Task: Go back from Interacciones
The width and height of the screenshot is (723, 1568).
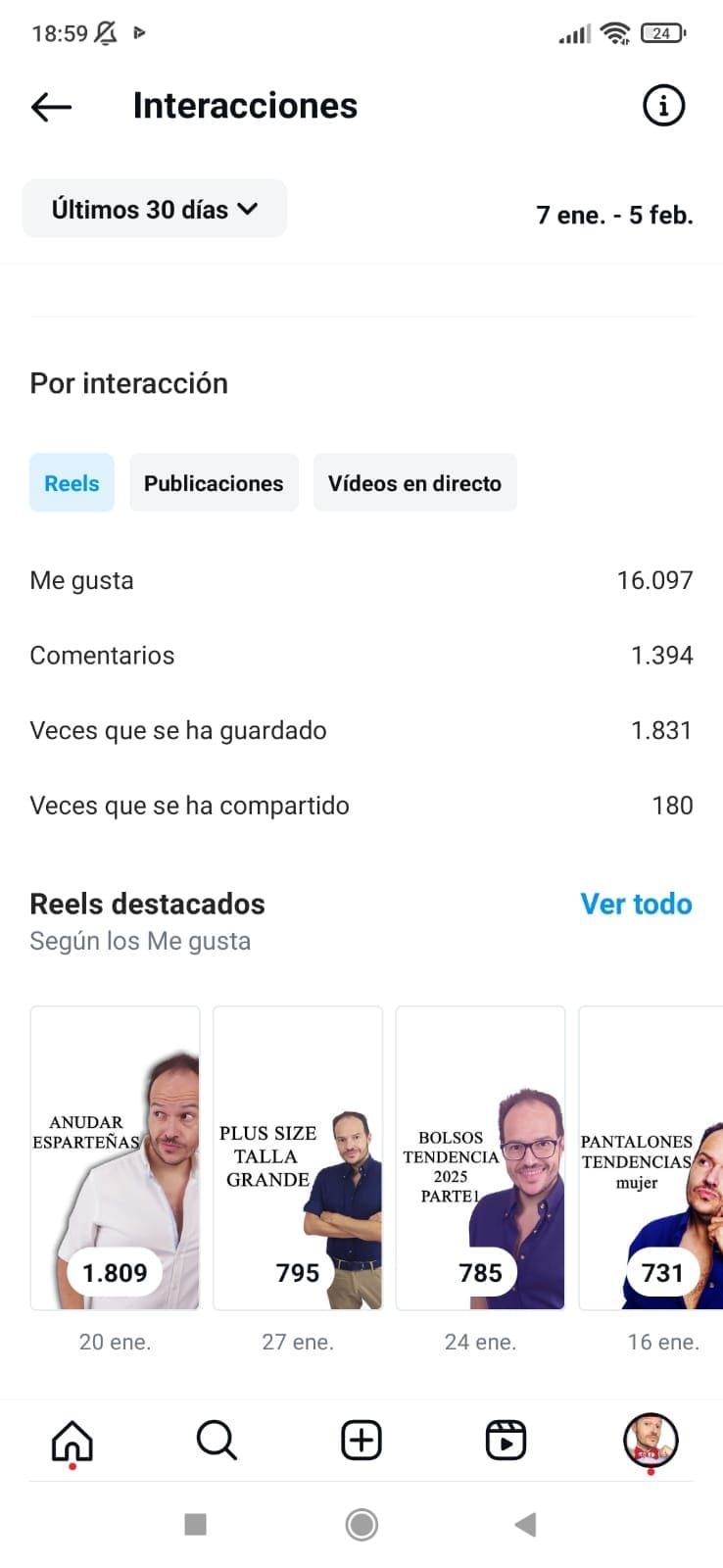Action: pyautogui.click(x=52, y=107)
